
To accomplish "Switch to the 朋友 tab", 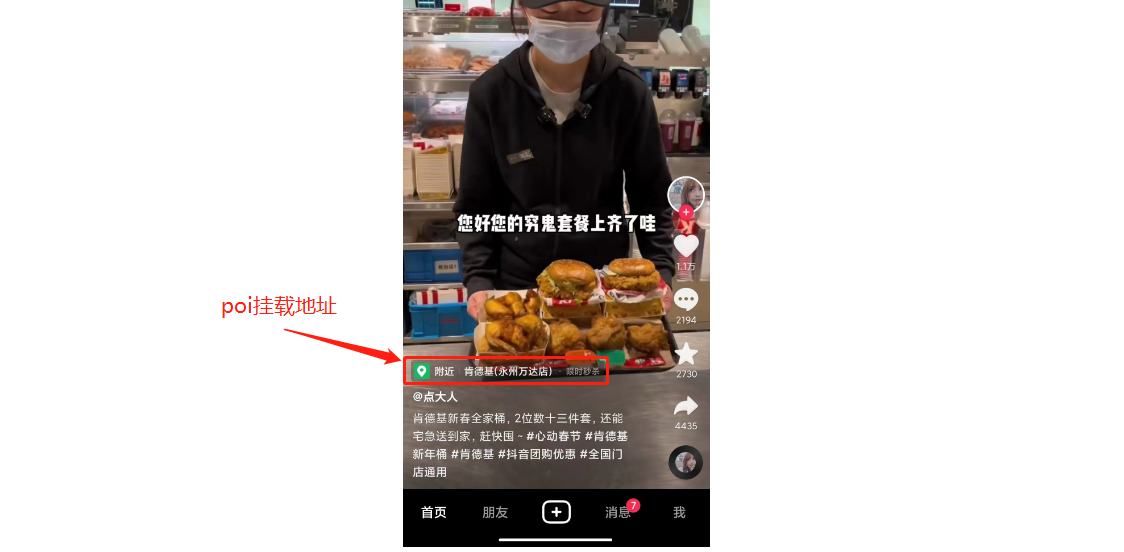I will coord(495,513).
